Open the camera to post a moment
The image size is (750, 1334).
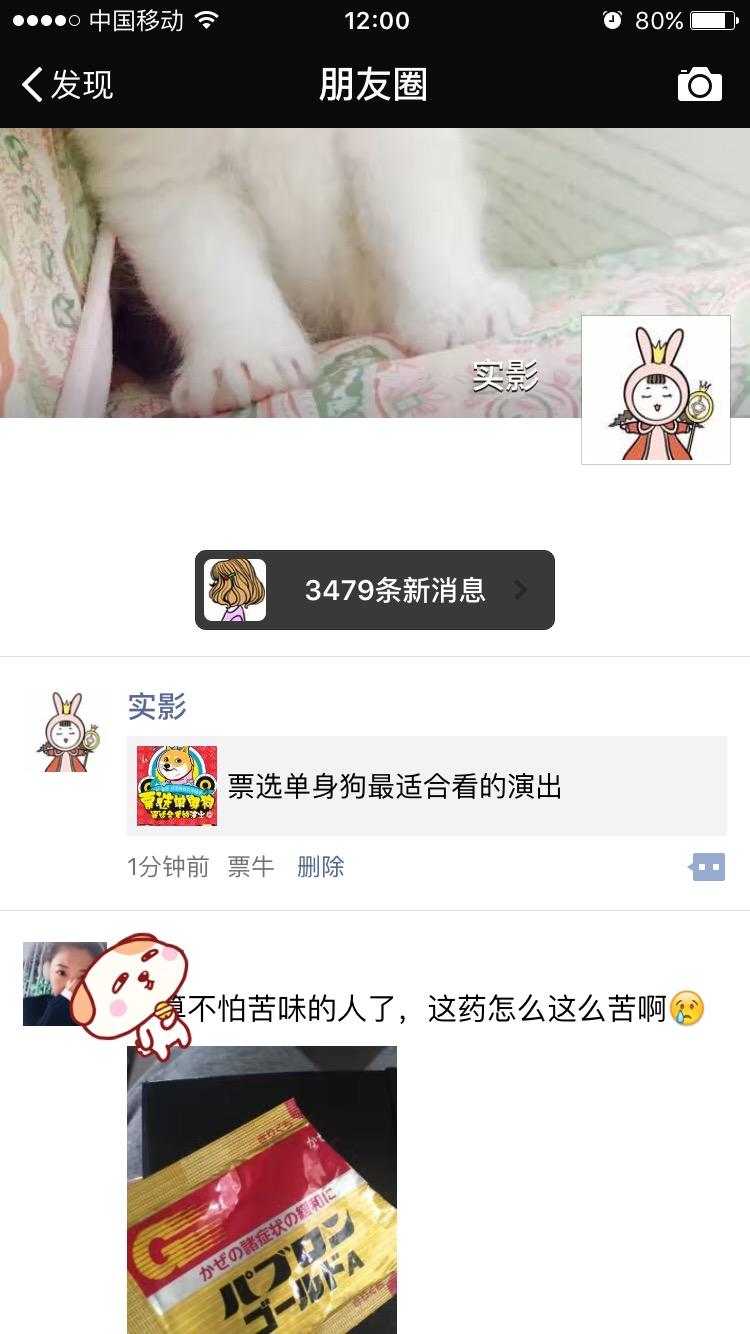pyautogui.click(x=699, y=85)
